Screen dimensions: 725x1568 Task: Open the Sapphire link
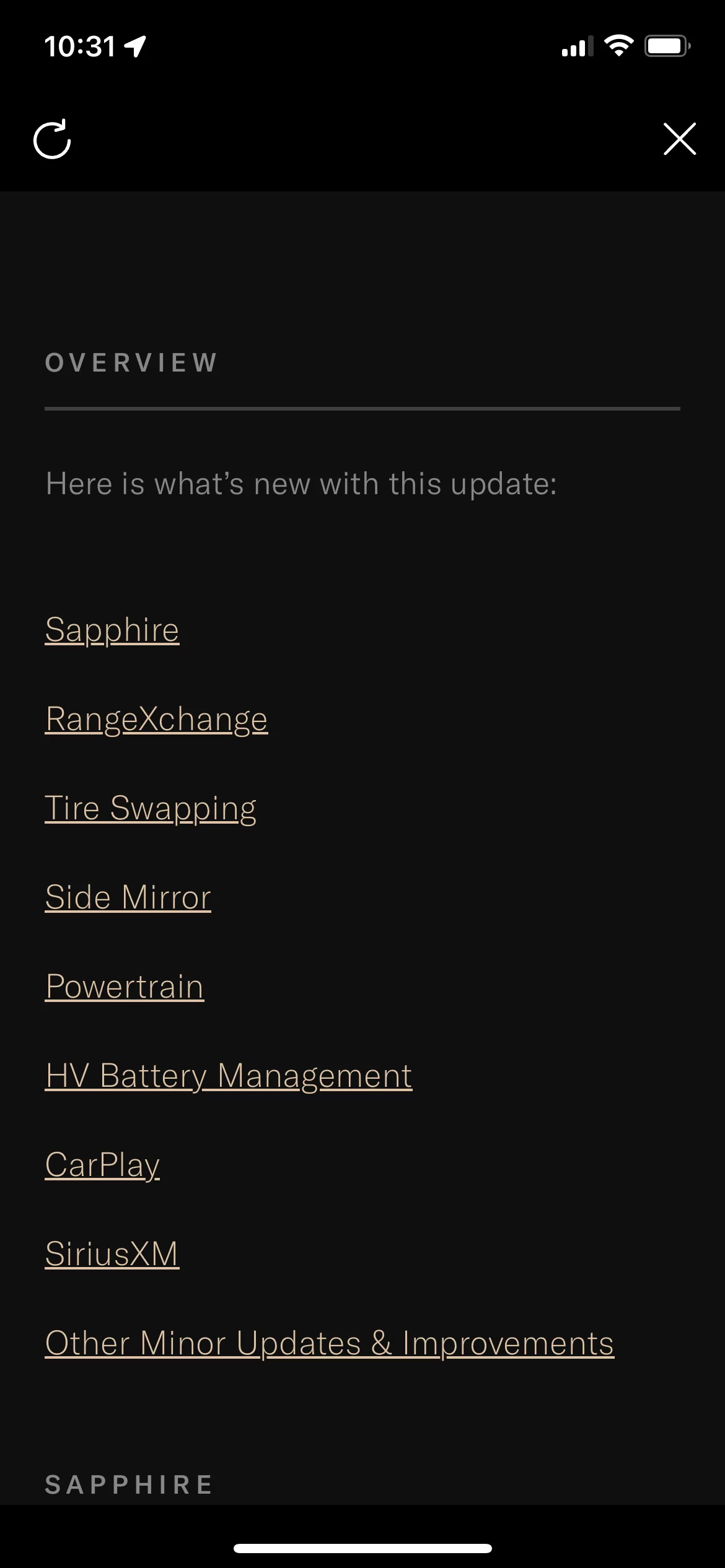[112, 630]
